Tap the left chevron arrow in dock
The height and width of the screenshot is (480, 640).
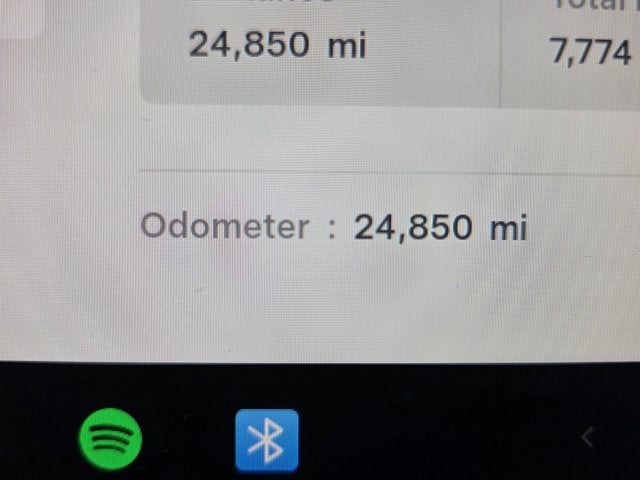click(588, 437)
